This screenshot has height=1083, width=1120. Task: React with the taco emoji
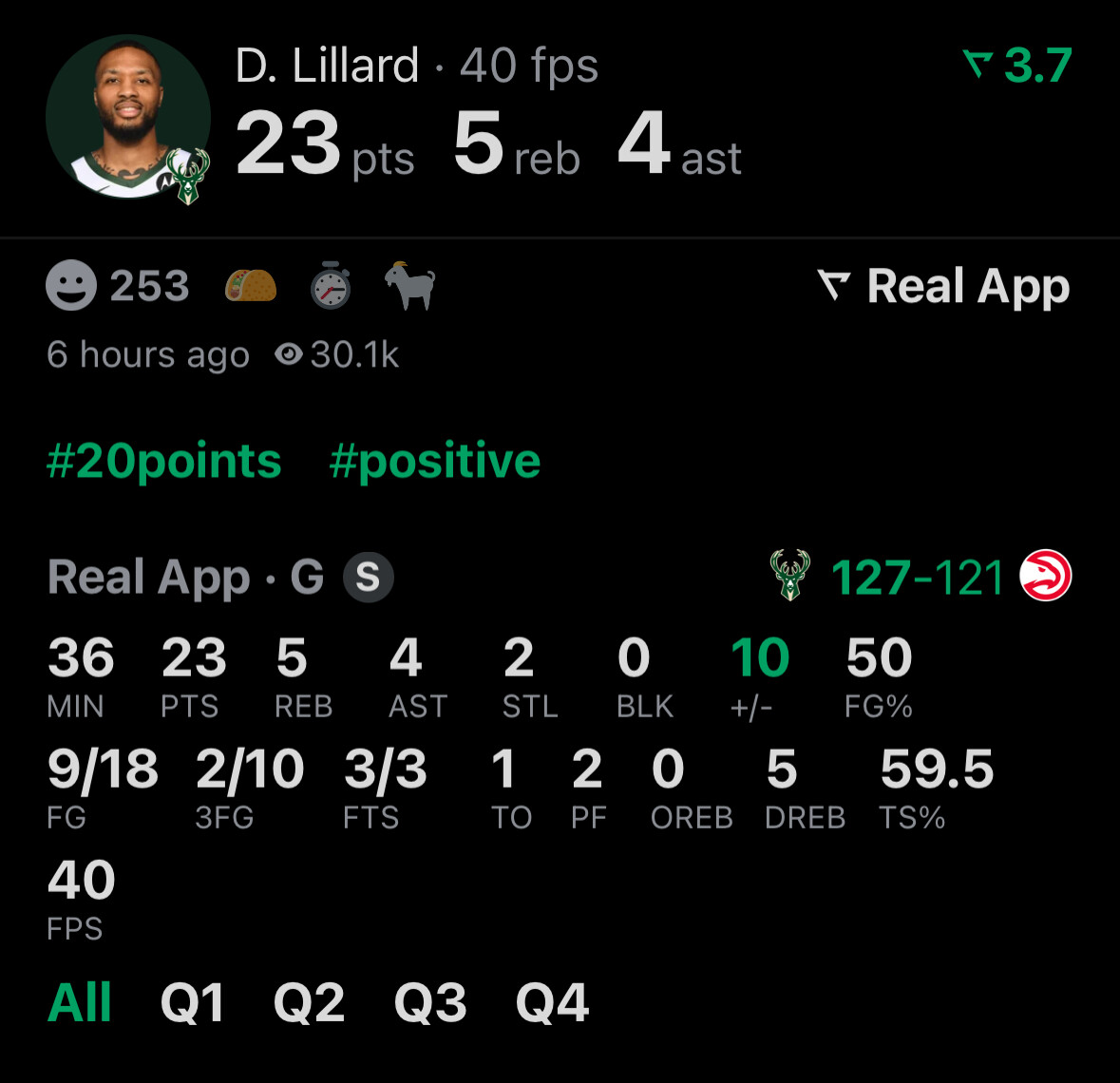[x=251, y=286]
